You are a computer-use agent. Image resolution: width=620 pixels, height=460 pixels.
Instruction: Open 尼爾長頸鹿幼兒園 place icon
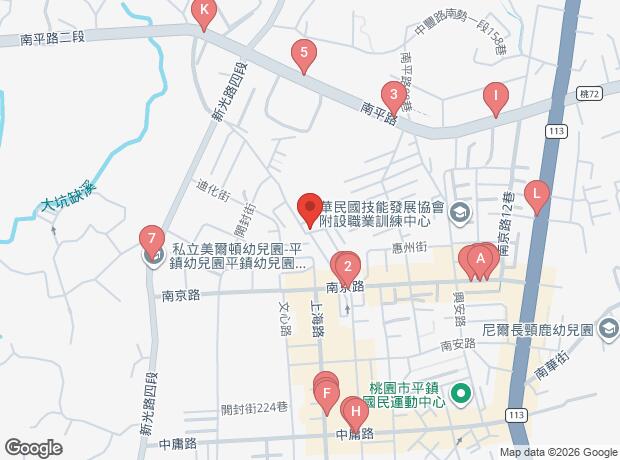pos(609,328)
